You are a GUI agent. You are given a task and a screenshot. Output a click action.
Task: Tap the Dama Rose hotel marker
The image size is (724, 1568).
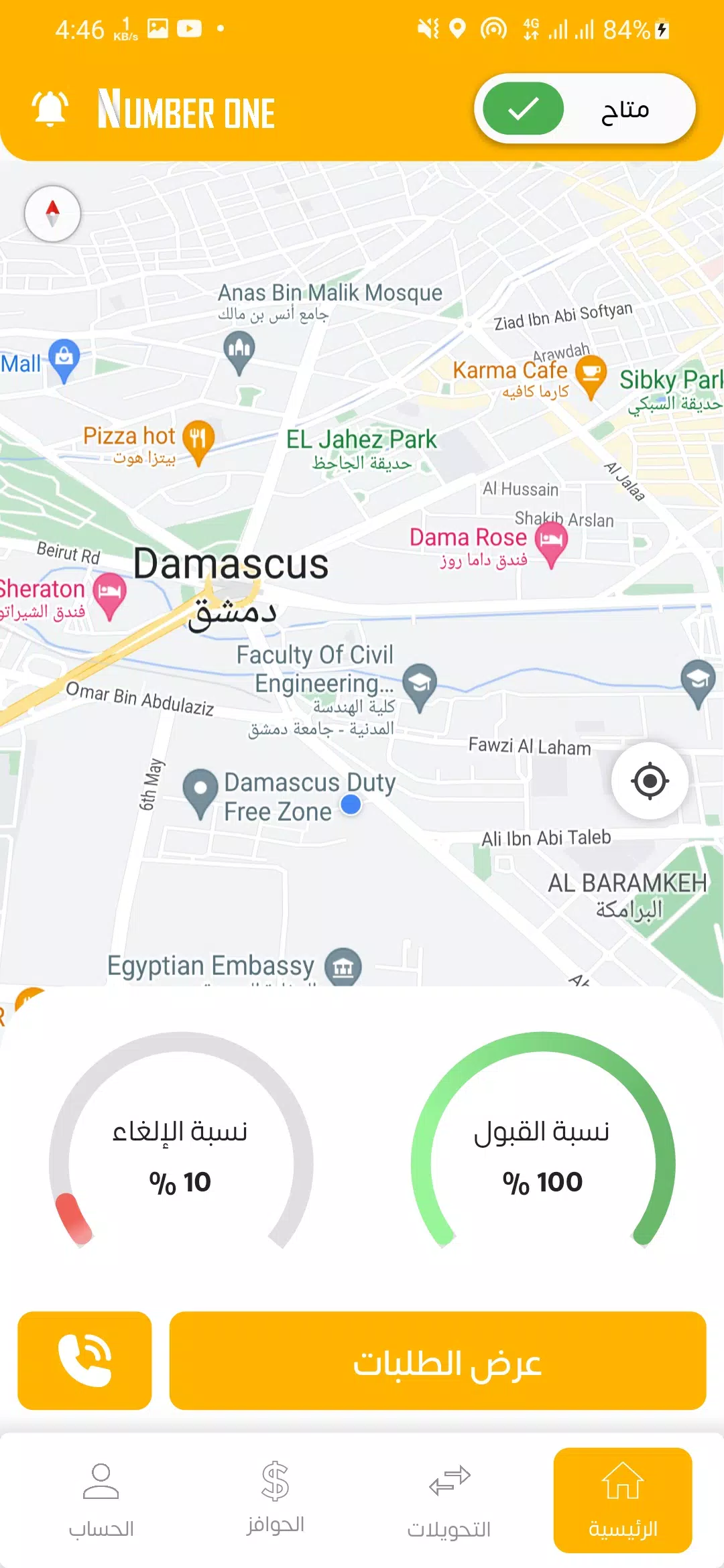(x=551, y=541)
